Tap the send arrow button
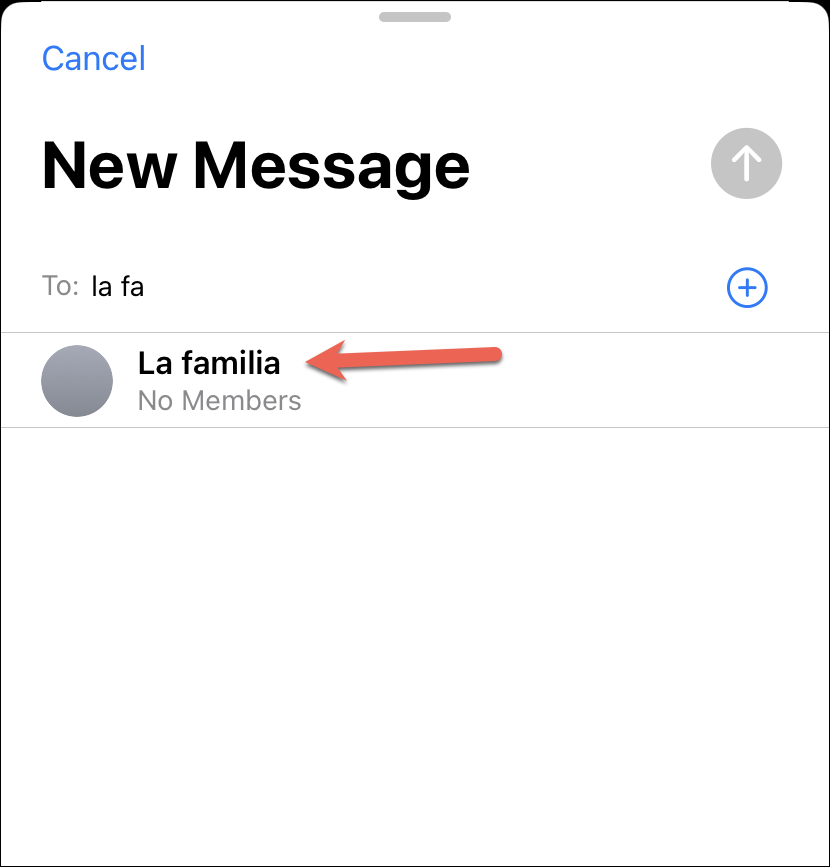Image resolution: width=830 pixels, height=867 pixels. [x=746, y=163]
